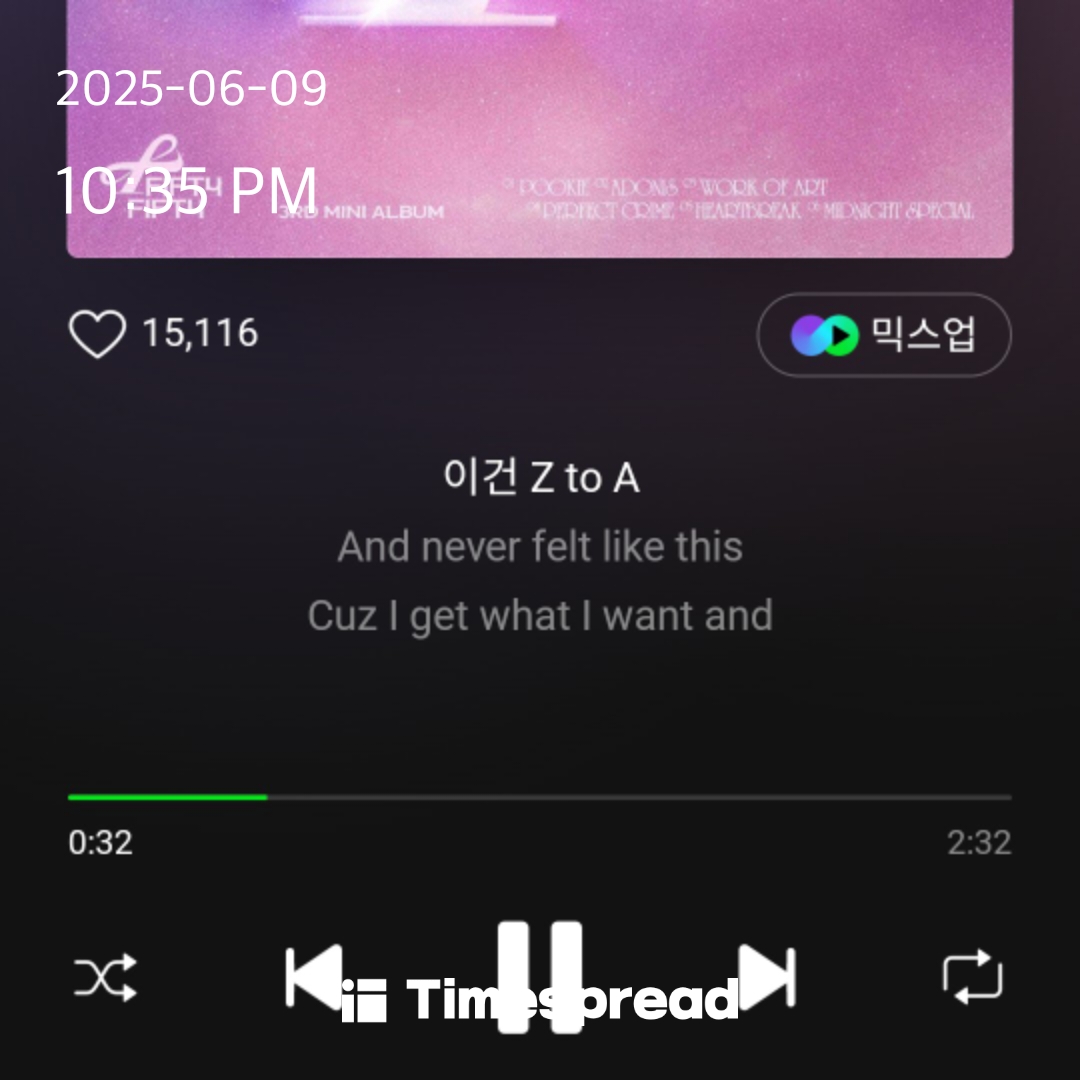
Task: Toggle shuffle mode
Action: pyautogui.click(x=105, y=977)
